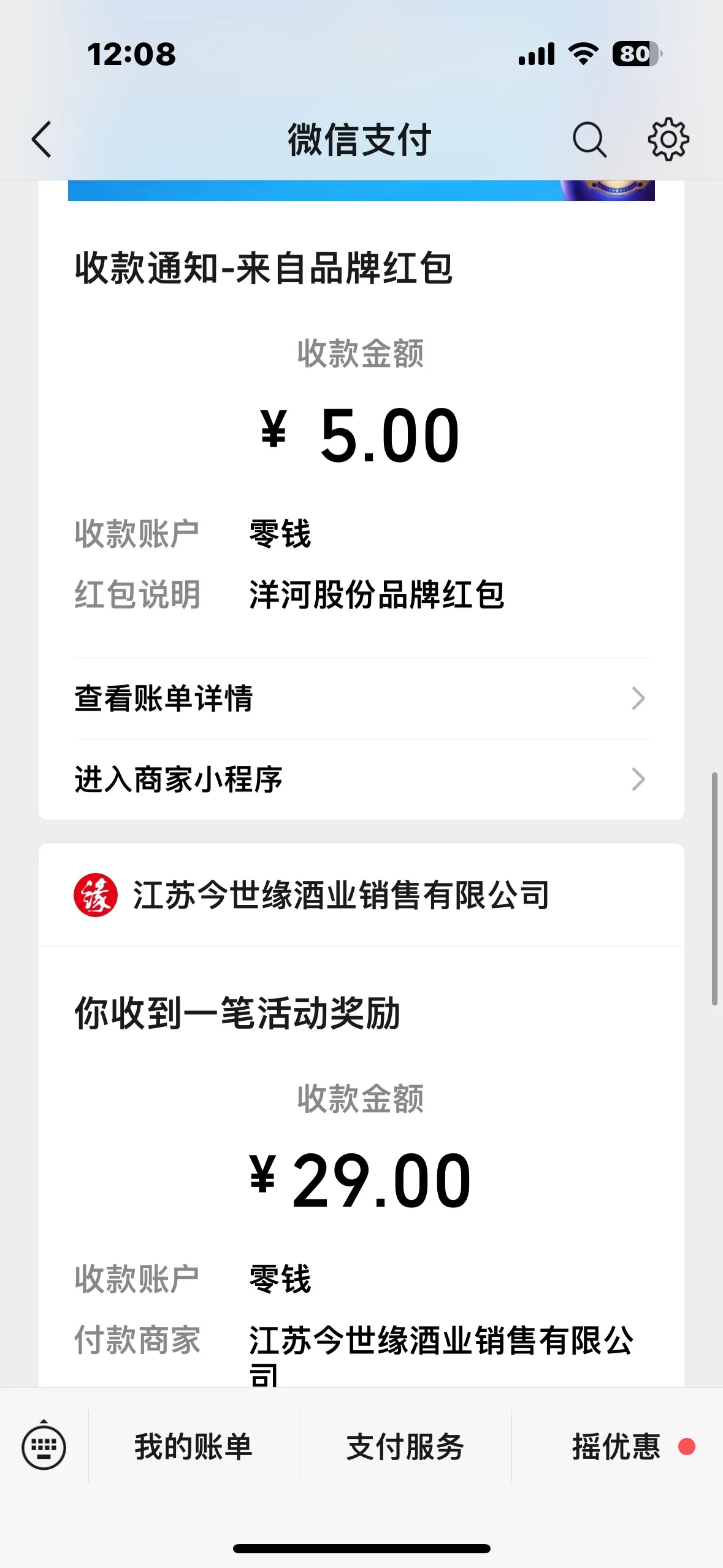Switch to keyboard input mode
The height and width of the screenshot is (1568, 723).
point(44,1447)
